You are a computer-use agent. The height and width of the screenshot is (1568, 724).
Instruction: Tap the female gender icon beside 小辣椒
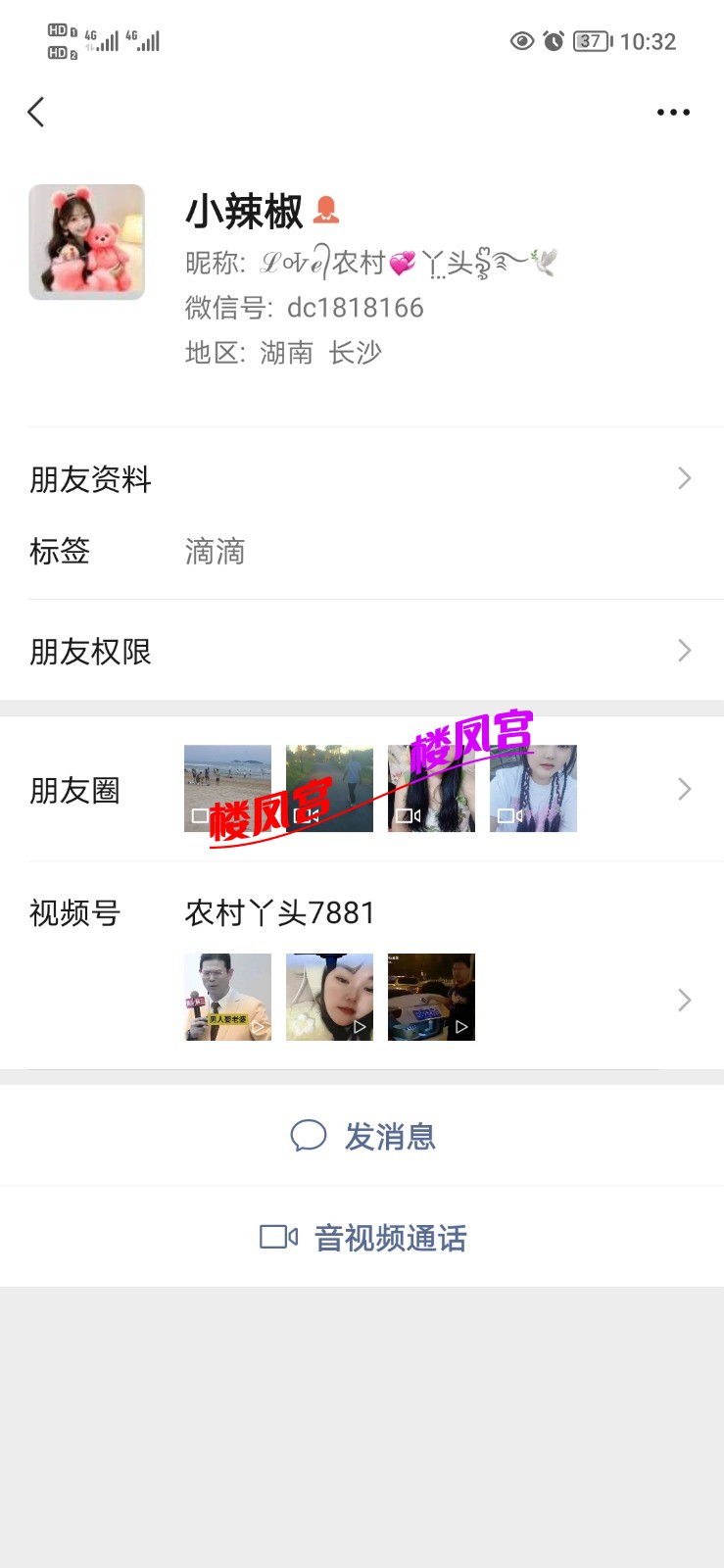pos(326,210)
